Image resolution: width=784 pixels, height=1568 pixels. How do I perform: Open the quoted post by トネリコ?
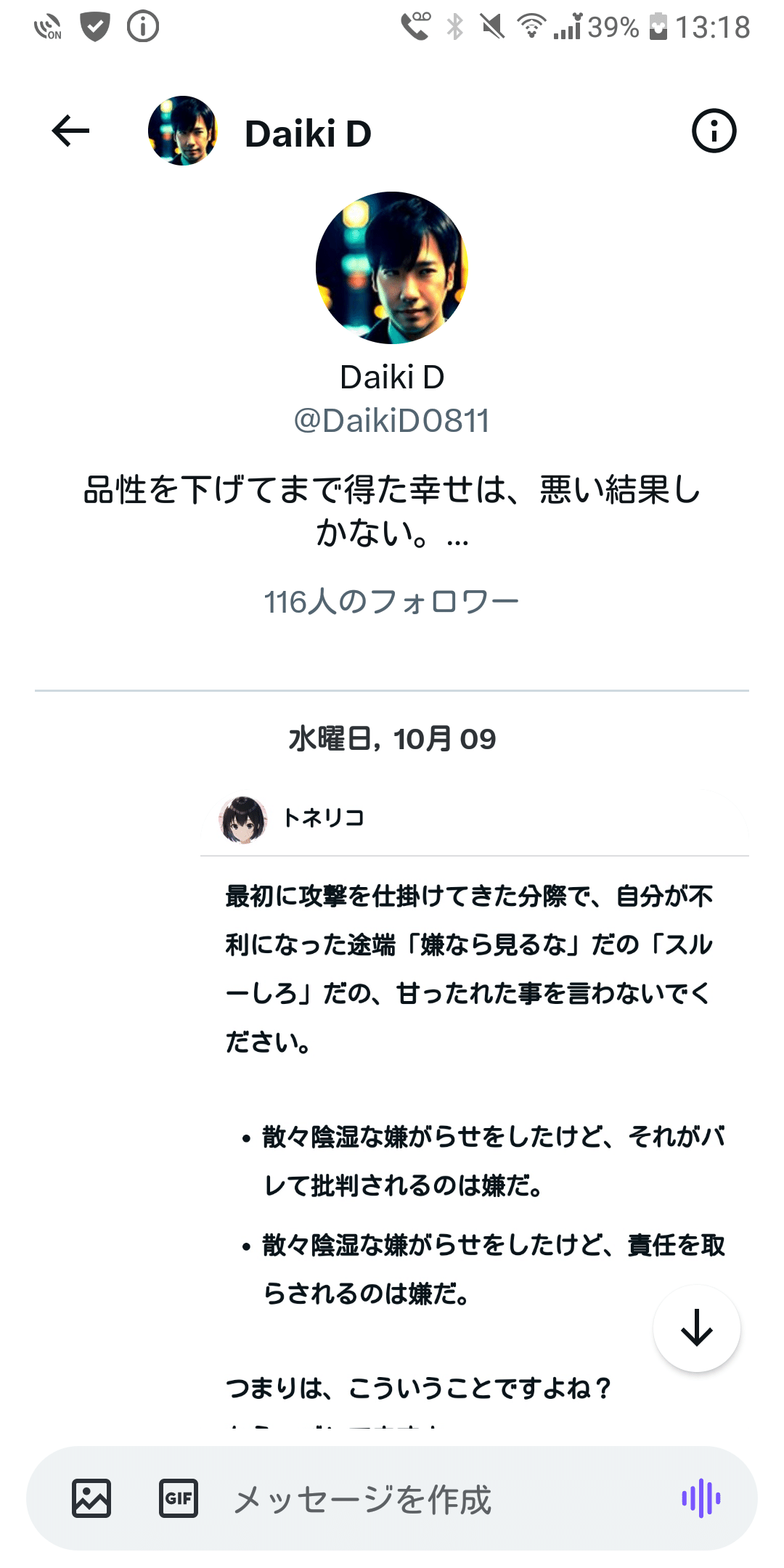point(472,1016)
